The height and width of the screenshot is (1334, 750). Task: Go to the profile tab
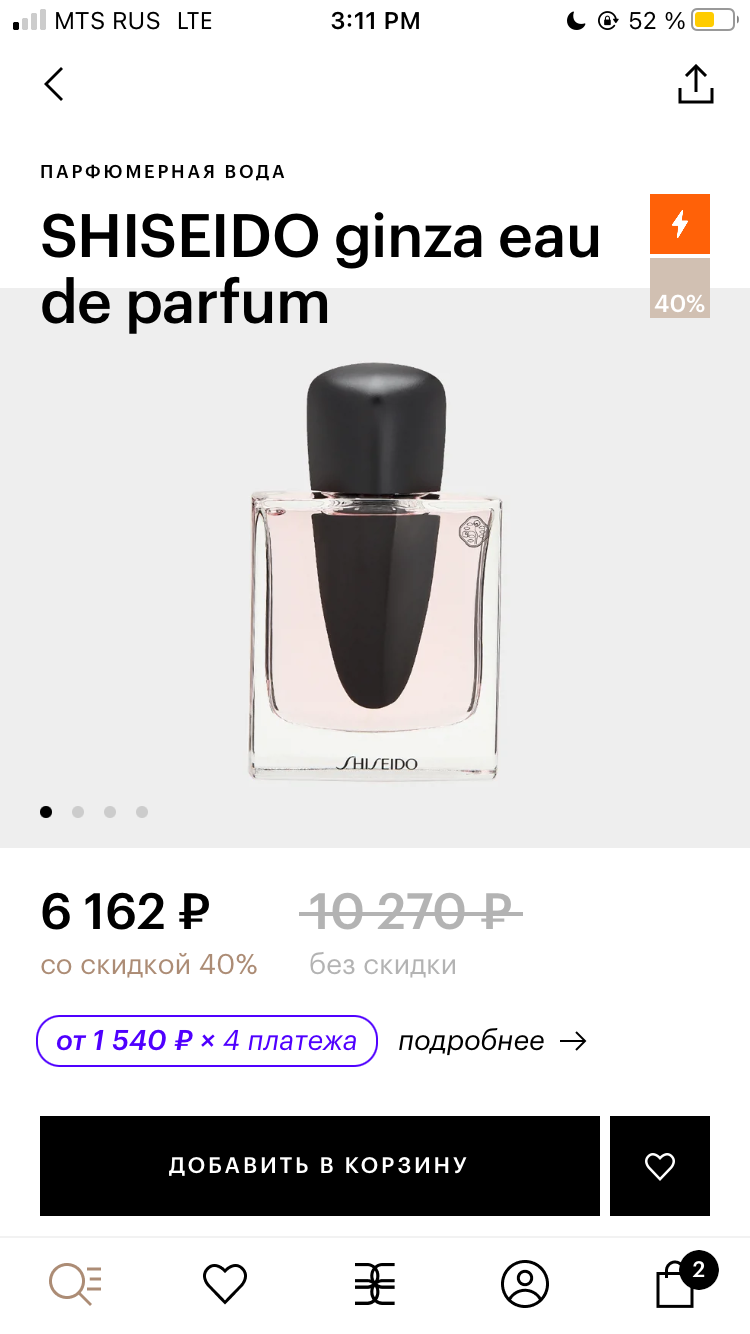[525, 1283]
